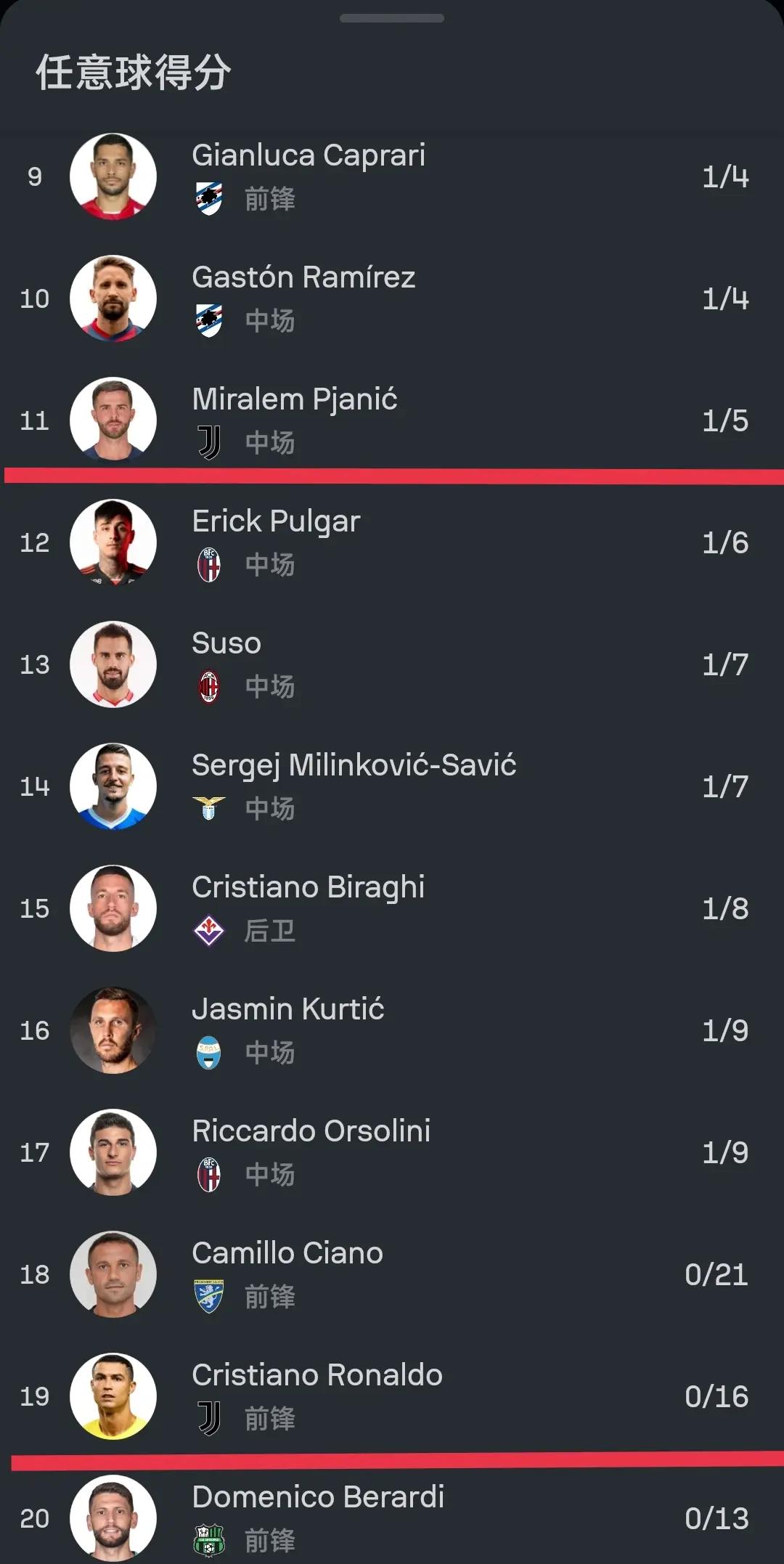View Miralem Pjanić's player details
Image resolution: width=784 pixels, height=1564 pixels.
pyautogui.click(x=392, y=420)
